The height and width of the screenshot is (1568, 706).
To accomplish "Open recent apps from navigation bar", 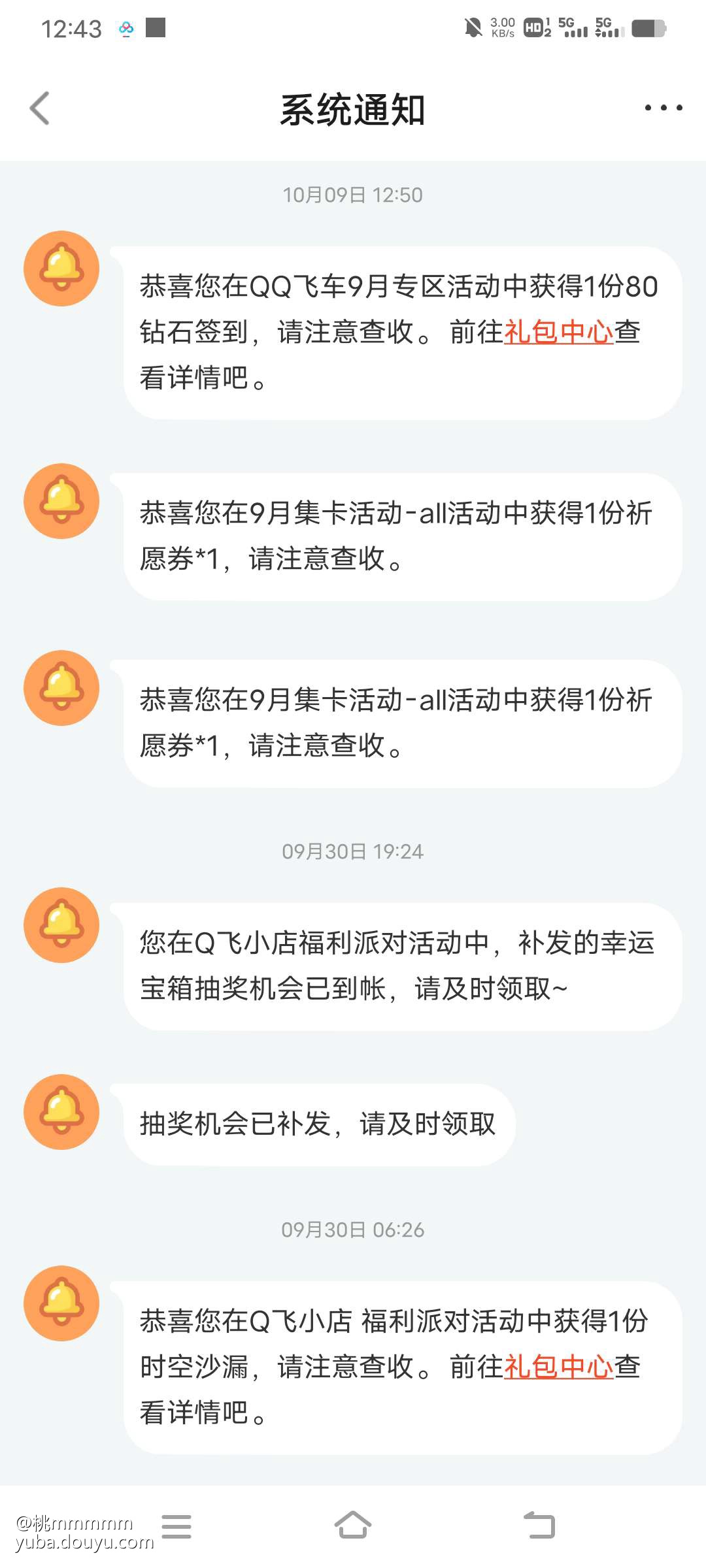I will 176,1526.
